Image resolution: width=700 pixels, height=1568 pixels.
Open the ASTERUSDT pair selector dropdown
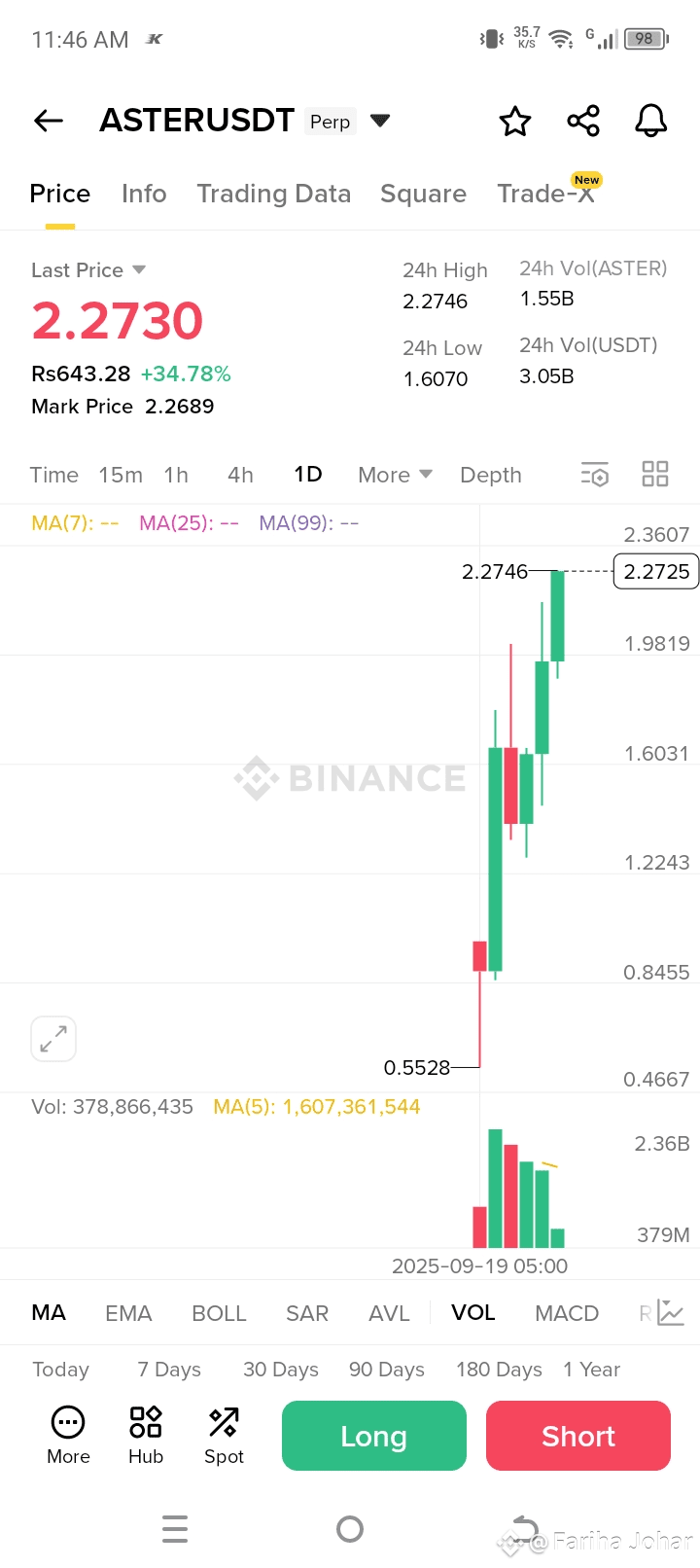[x=380, y=121]
